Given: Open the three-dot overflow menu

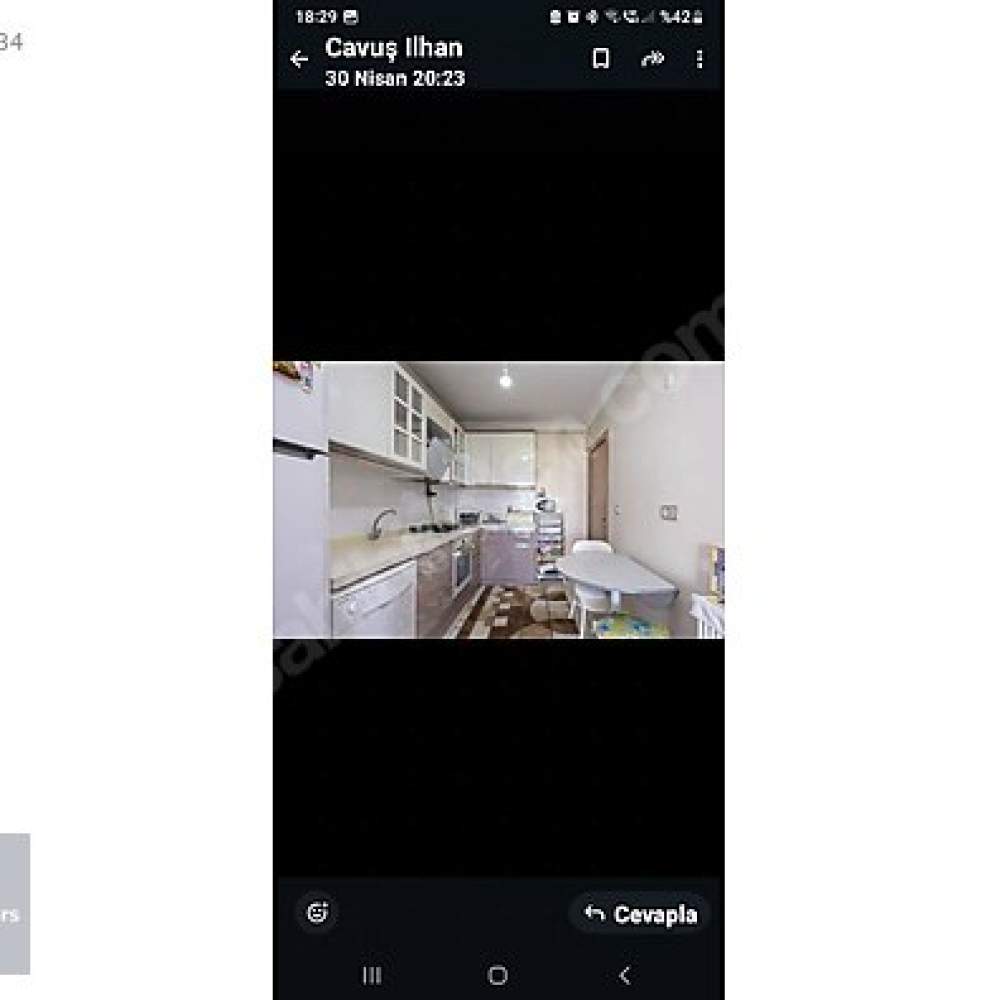Looking at the screenshot, I should point(699,59).
